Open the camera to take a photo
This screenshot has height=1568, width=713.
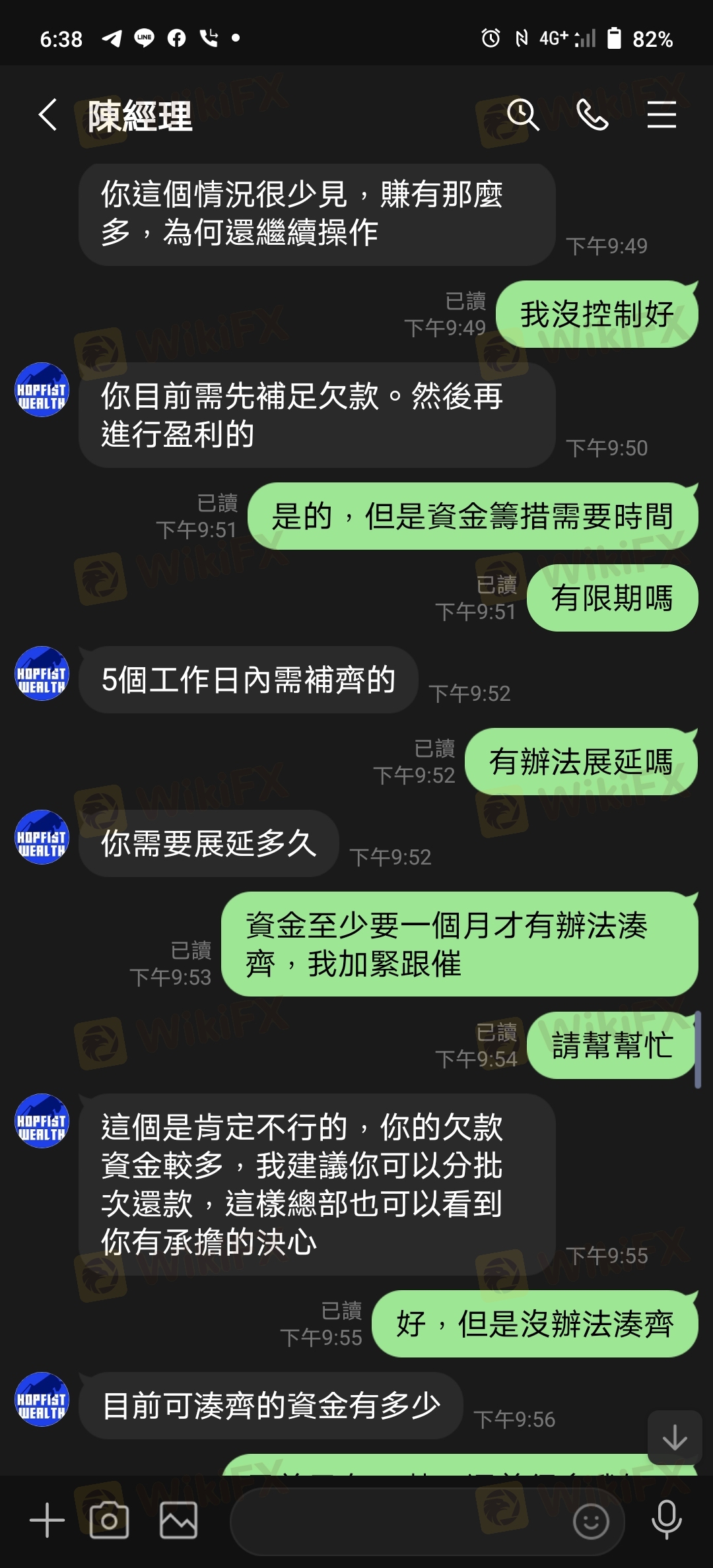[109, 1520]
